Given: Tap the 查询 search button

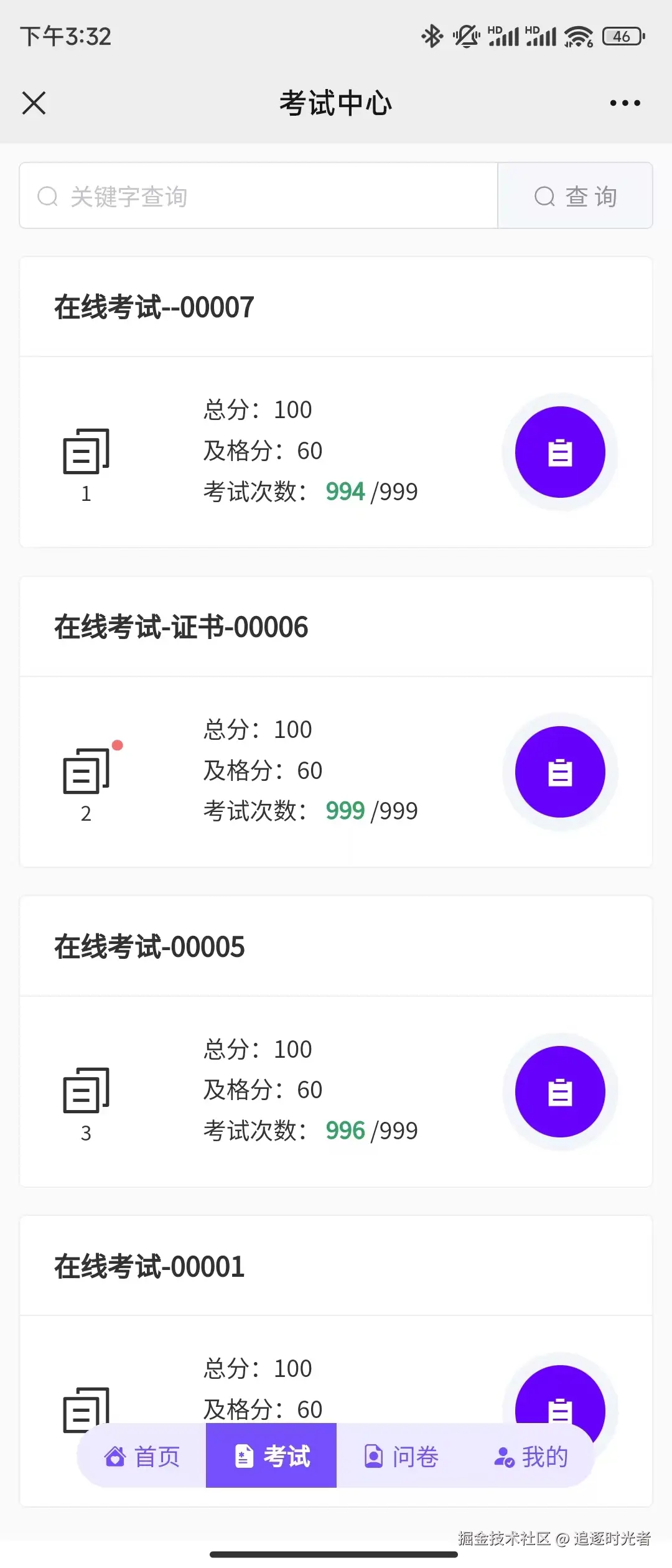Looking at the screenshot, I should (x=576, y=196).
